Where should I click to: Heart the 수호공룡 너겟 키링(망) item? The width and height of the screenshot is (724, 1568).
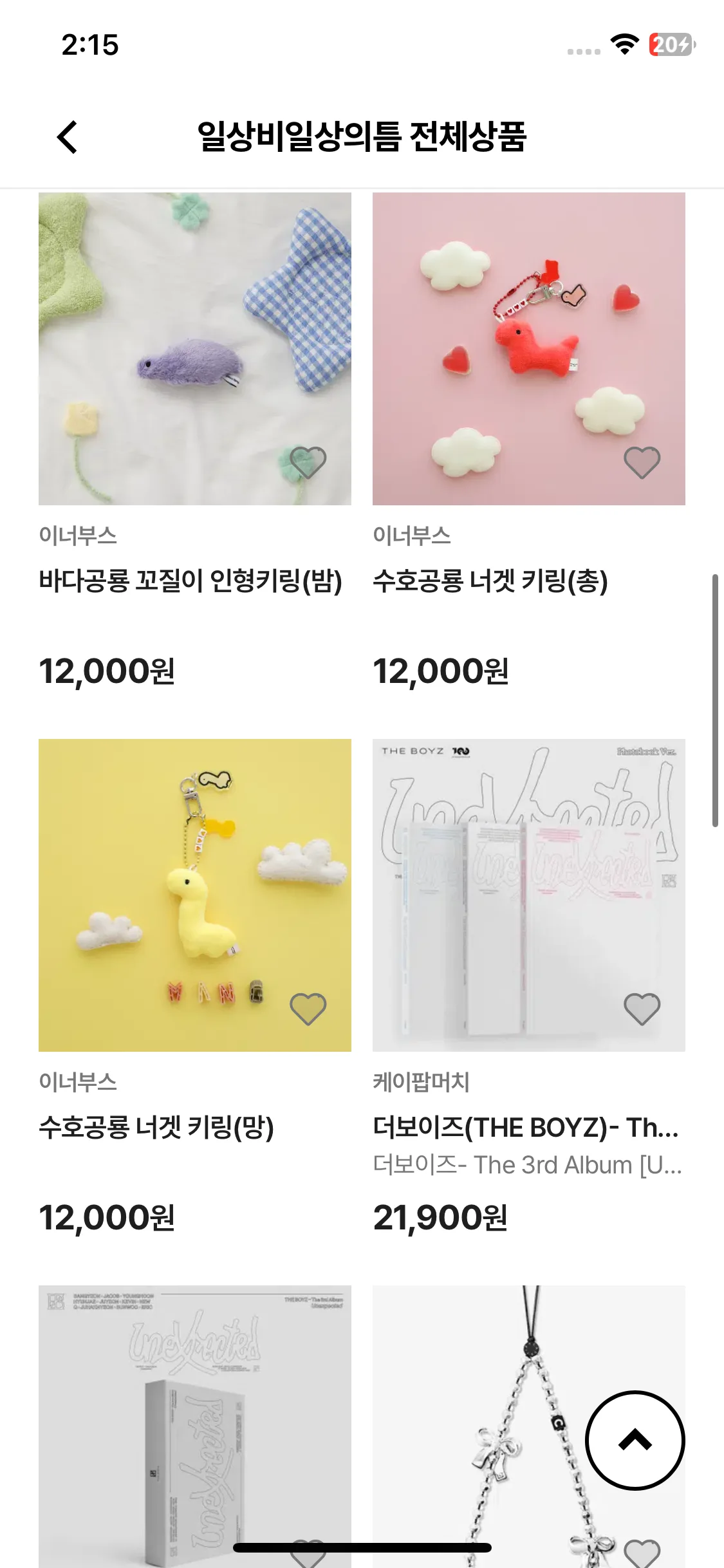(x=308, y=1009)
